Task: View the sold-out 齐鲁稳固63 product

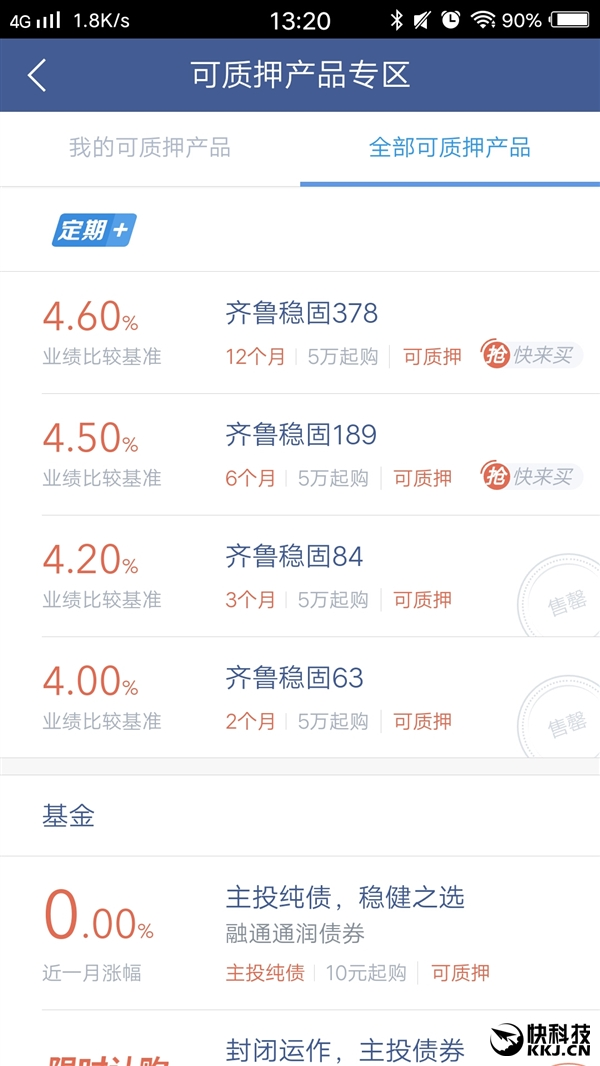Action: click(300, 698)
